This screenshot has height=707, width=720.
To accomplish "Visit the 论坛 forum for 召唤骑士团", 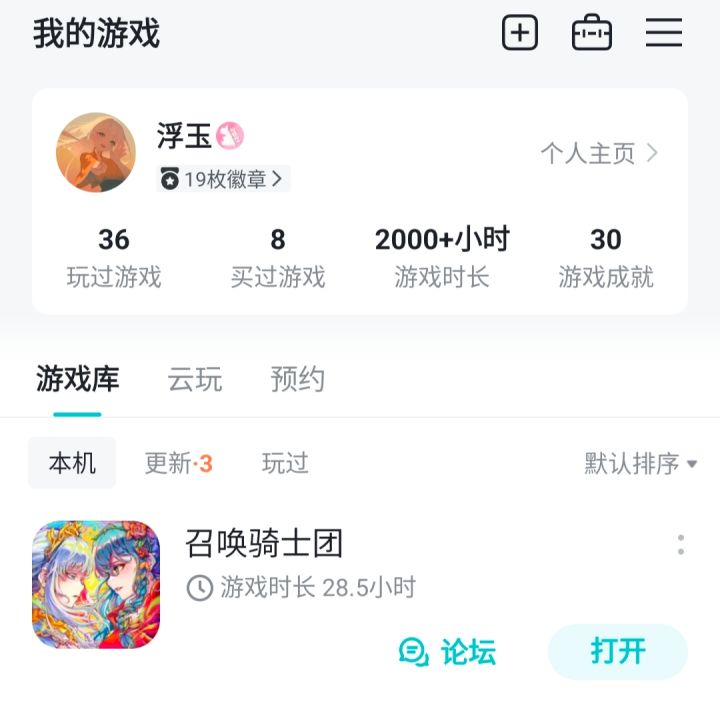I will [x=447, y=652].
